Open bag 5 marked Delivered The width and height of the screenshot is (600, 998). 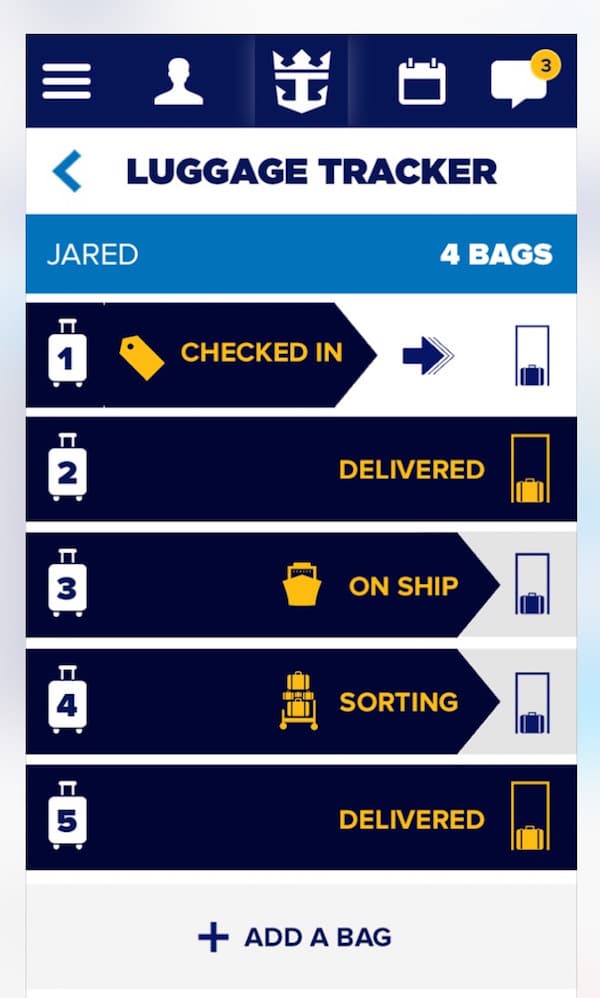(x=301, y=818)
